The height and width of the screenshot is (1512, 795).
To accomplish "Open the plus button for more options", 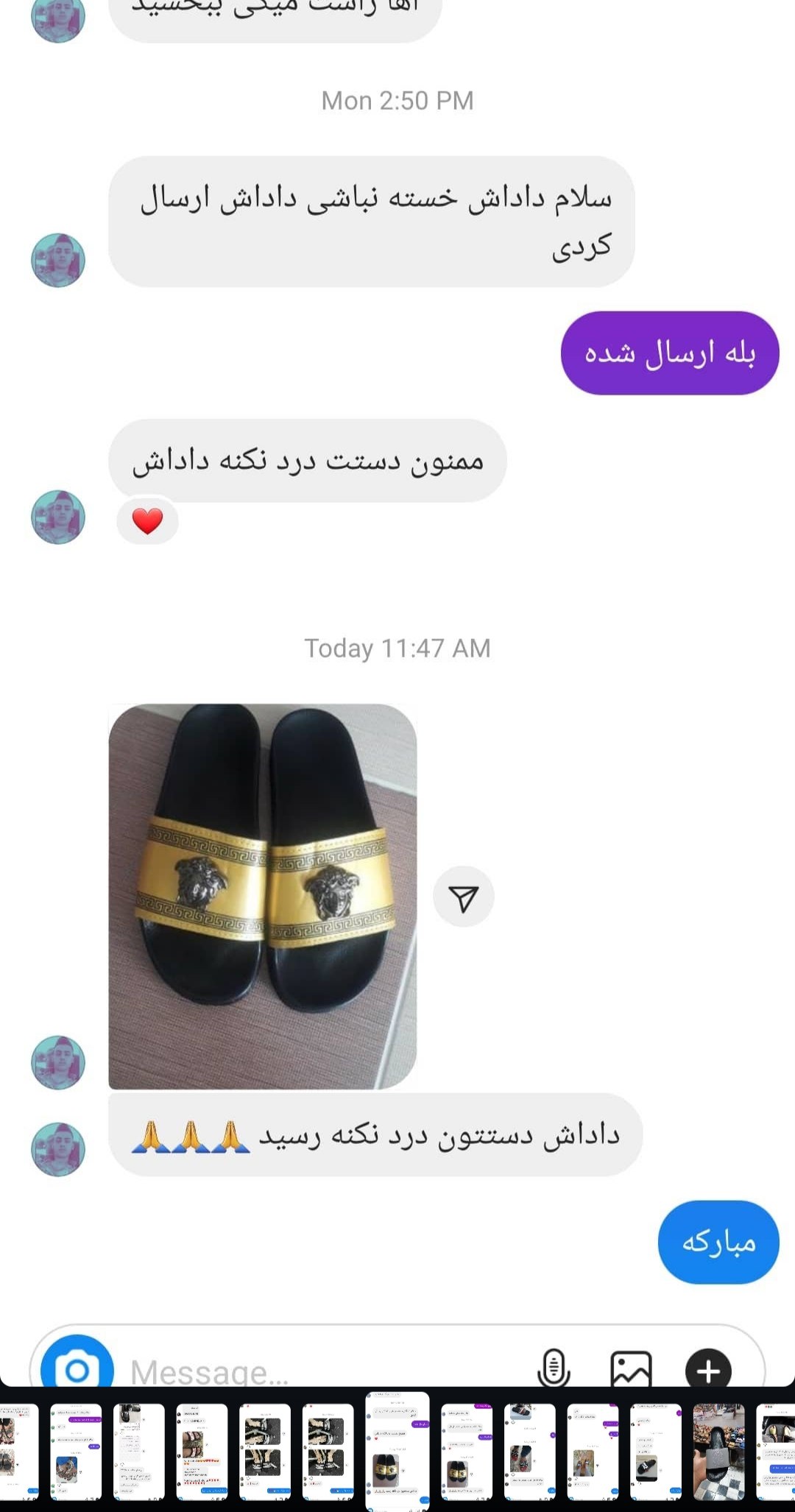I will coord(708,1370).
